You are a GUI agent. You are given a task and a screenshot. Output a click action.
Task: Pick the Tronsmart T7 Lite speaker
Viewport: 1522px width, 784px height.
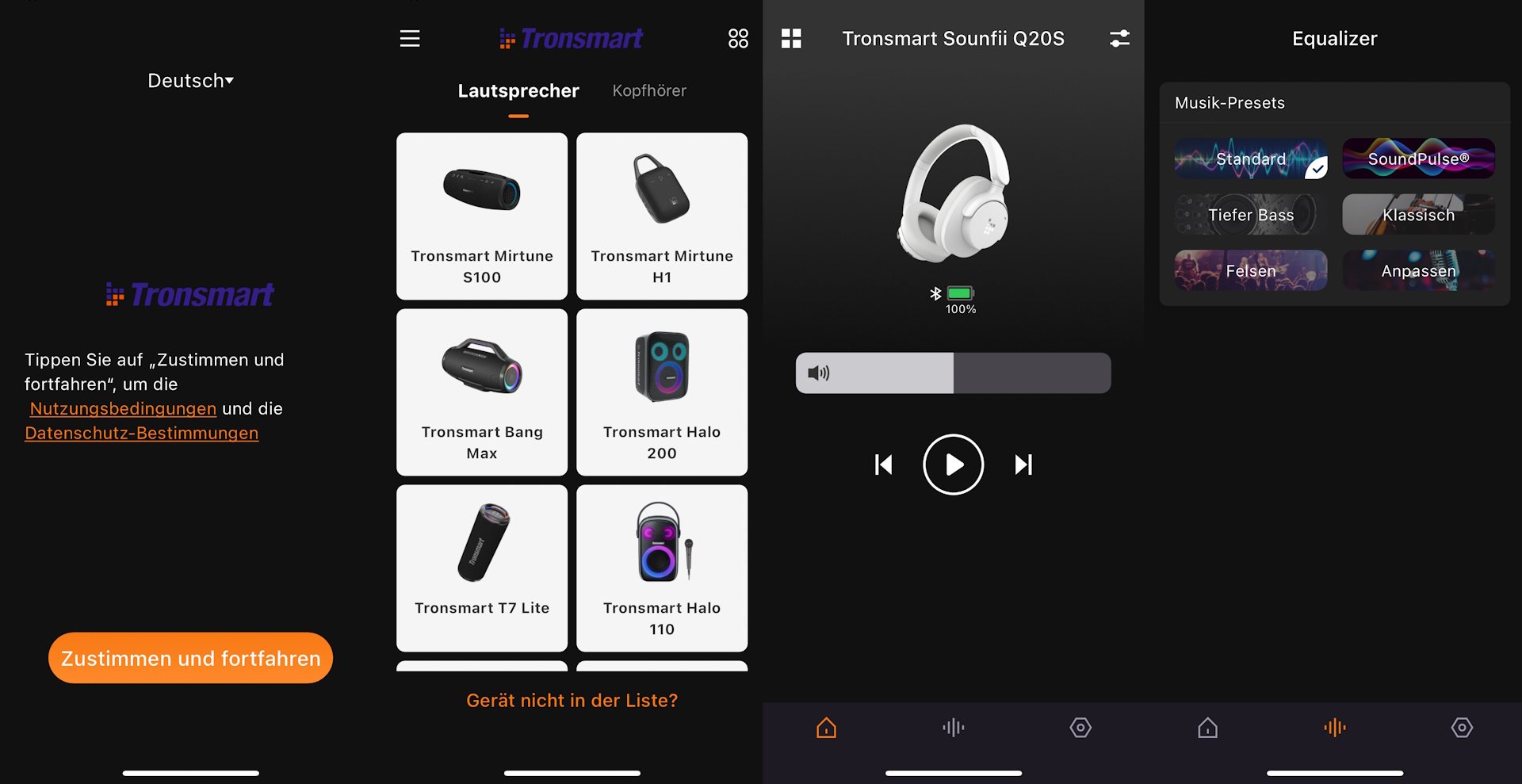click(x=482, y=568)
